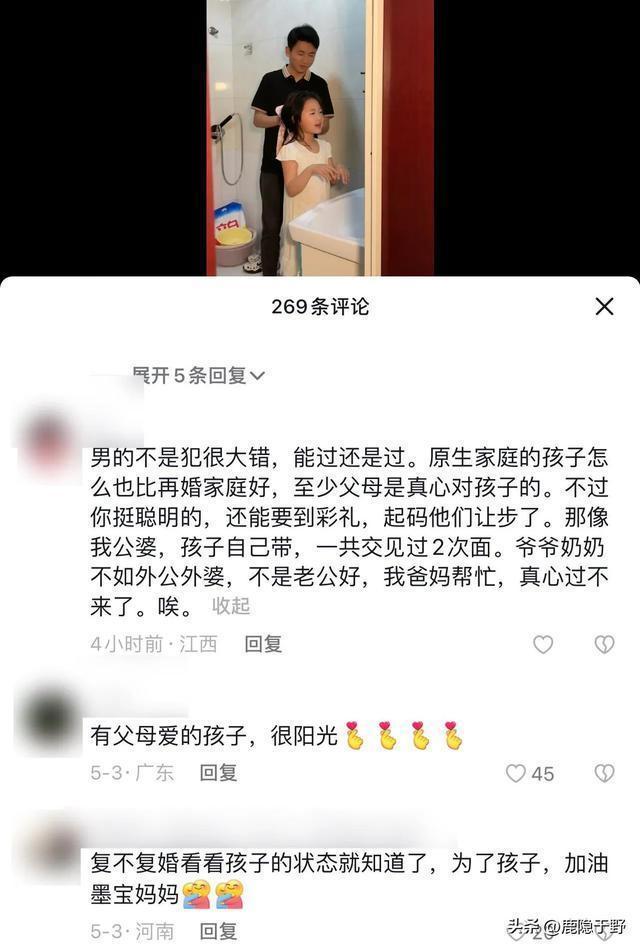640x949 pixels.
Task: Tap the video above the comments
Action: coord(320,138)
